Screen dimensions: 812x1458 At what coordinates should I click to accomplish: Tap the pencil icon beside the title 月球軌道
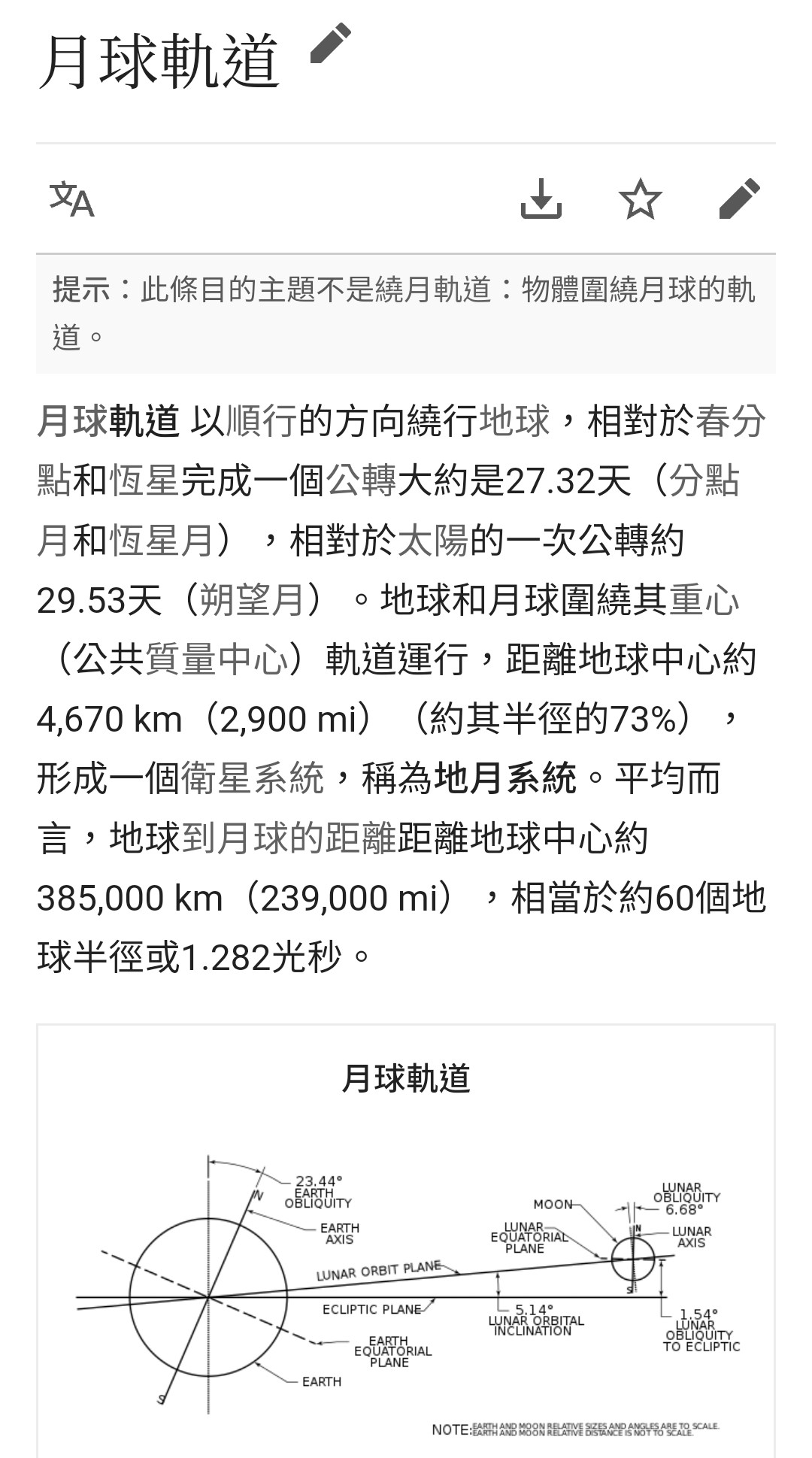coord(331,44)
